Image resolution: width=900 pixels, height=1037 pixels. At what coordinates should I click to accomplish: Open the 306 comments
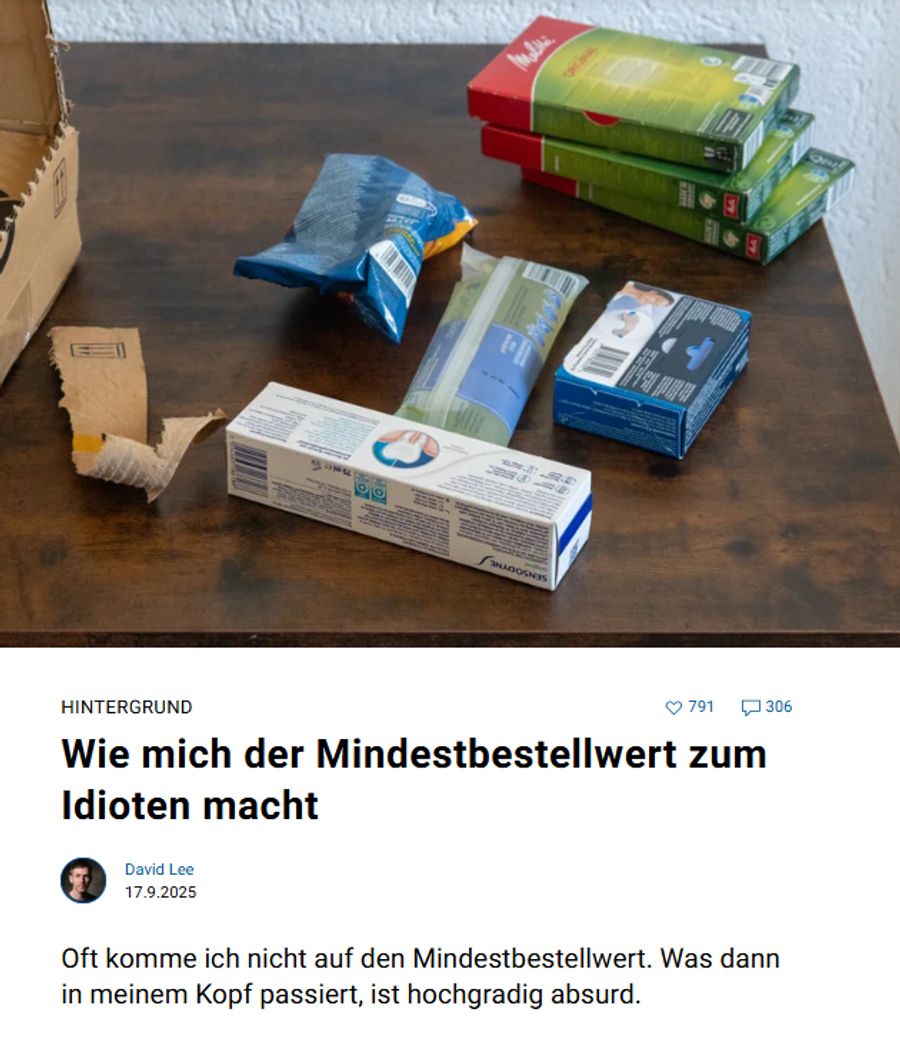pyautogui.click(x=766, y=707)
